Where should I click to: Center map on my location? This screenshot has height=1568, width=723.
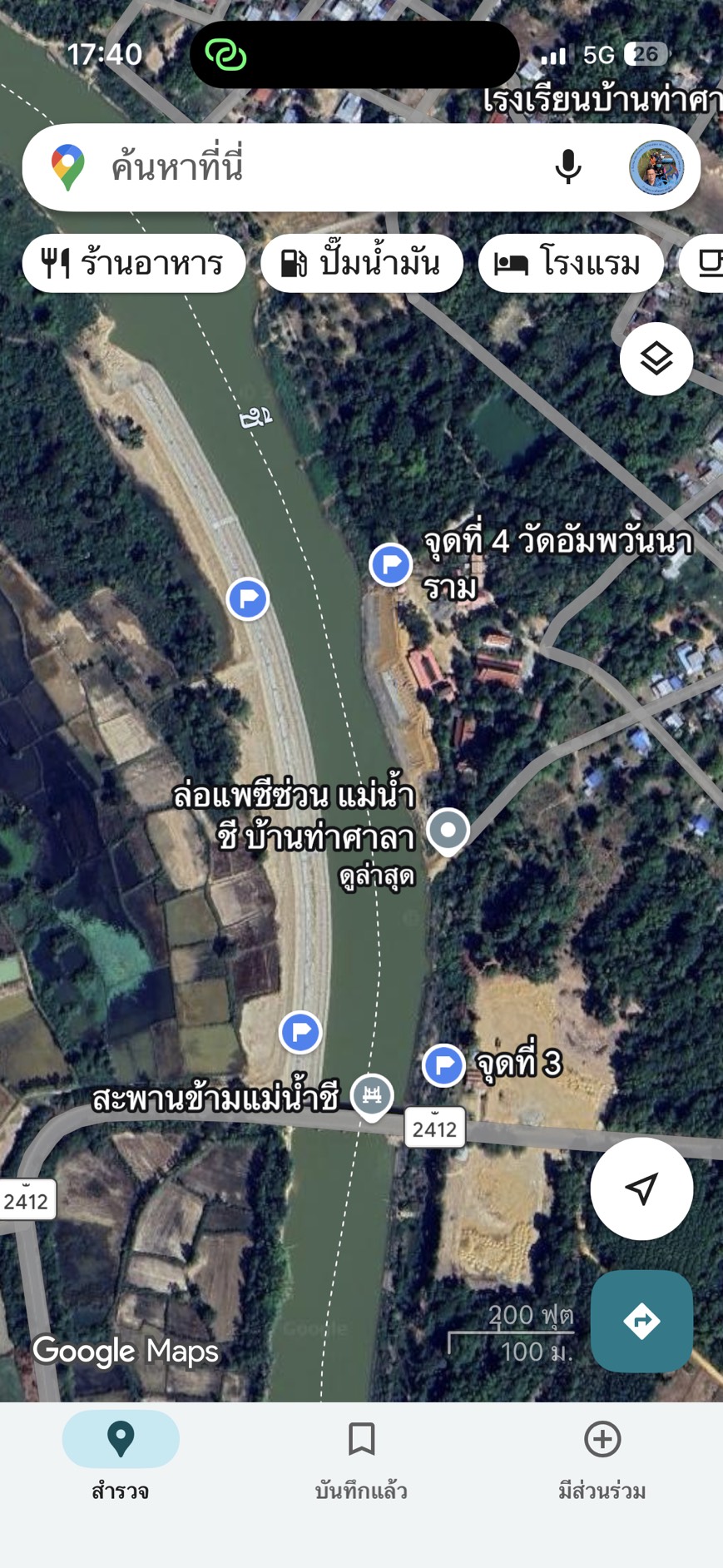(x=641, y=1188)
